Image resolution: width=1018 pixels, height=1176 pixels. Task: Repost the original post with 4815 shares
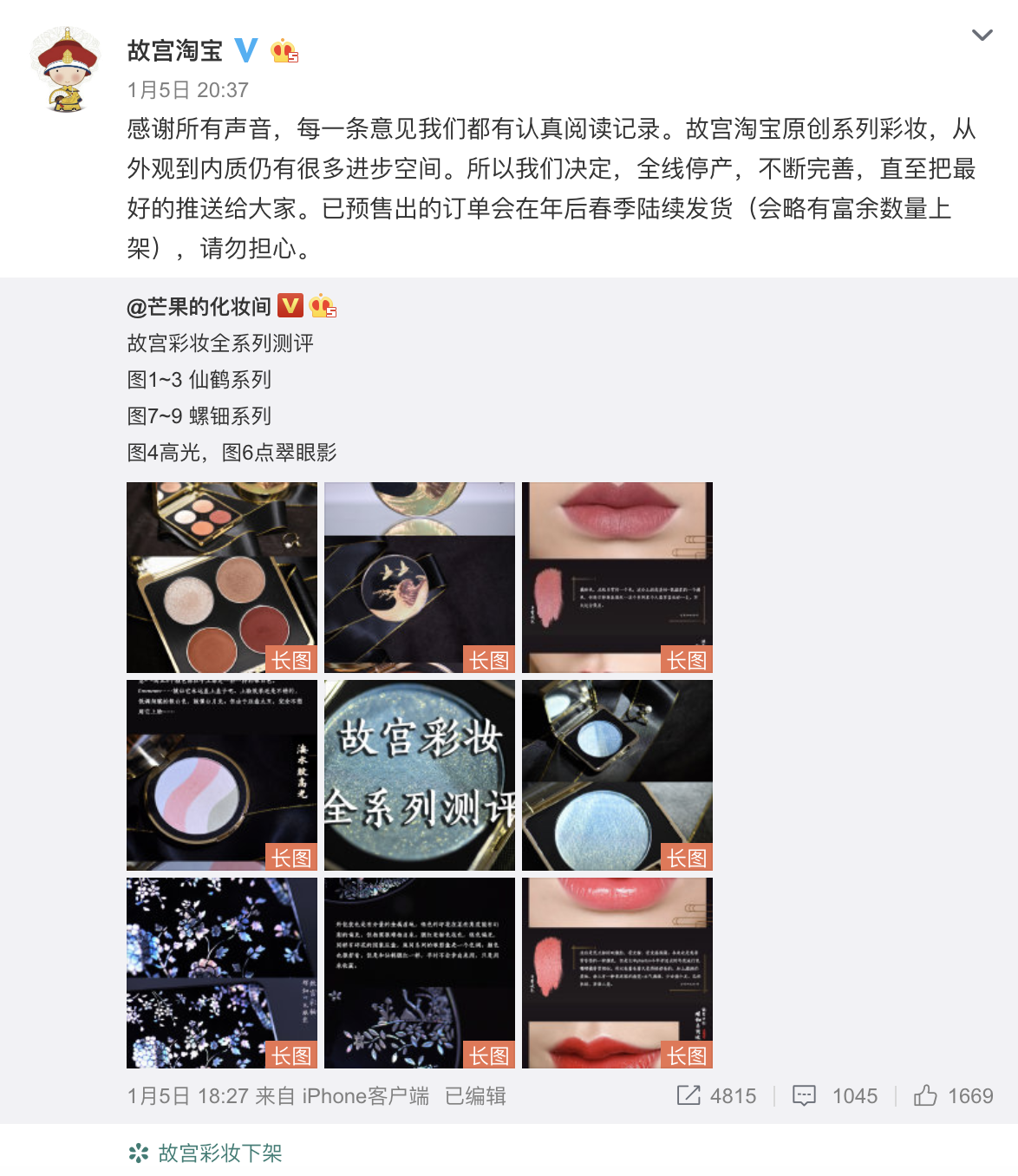pyautogui.click(x=716, y=1096)
